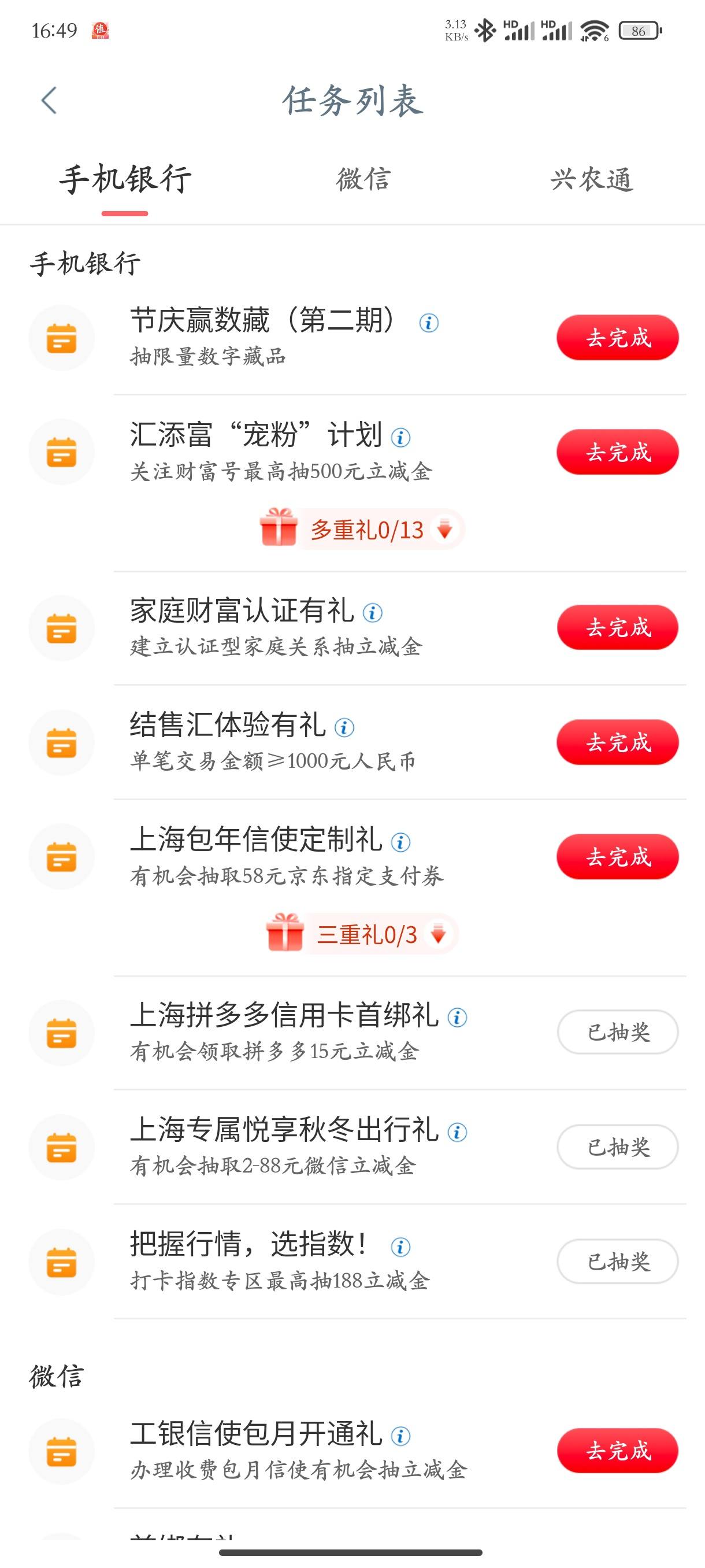The image size is (705, 1568).
Task: Switch to the 兴农通 tab
Action: [592, 180]
